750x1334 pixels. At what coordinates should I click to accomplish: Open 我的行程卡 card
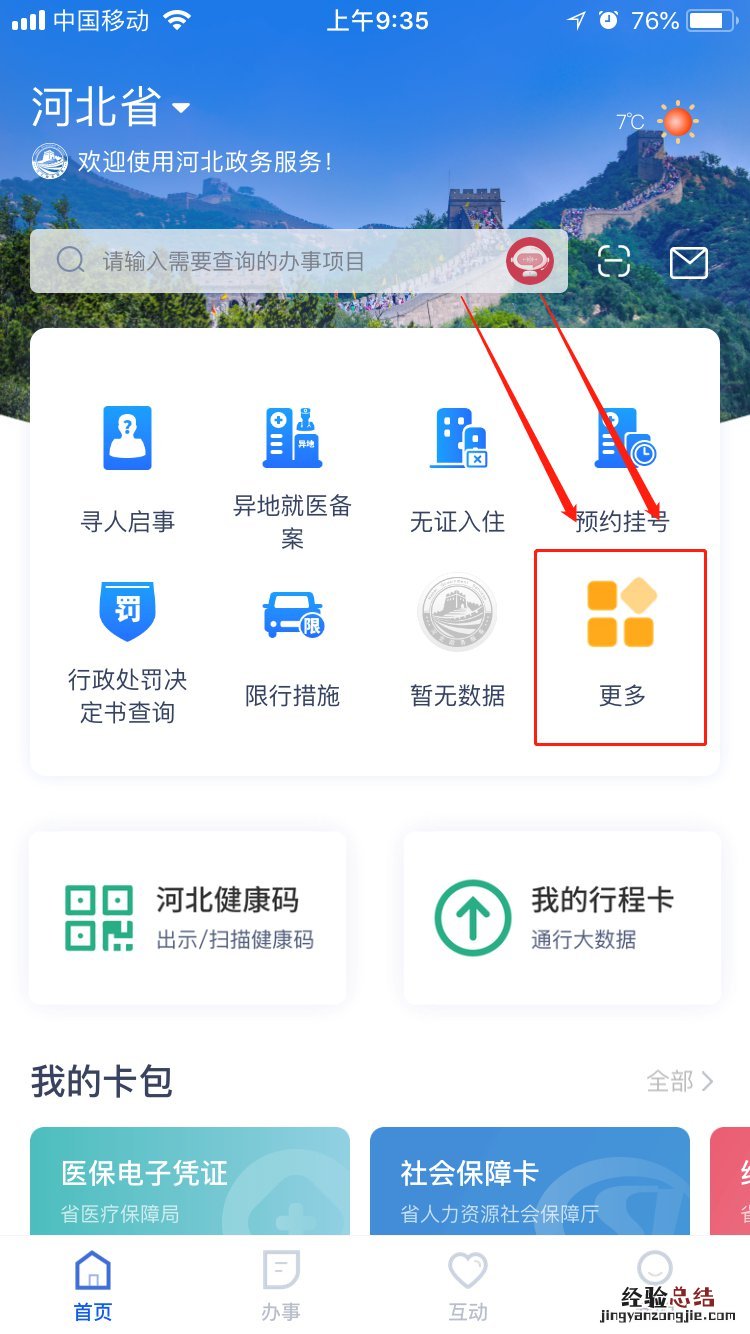pos(562,917)
